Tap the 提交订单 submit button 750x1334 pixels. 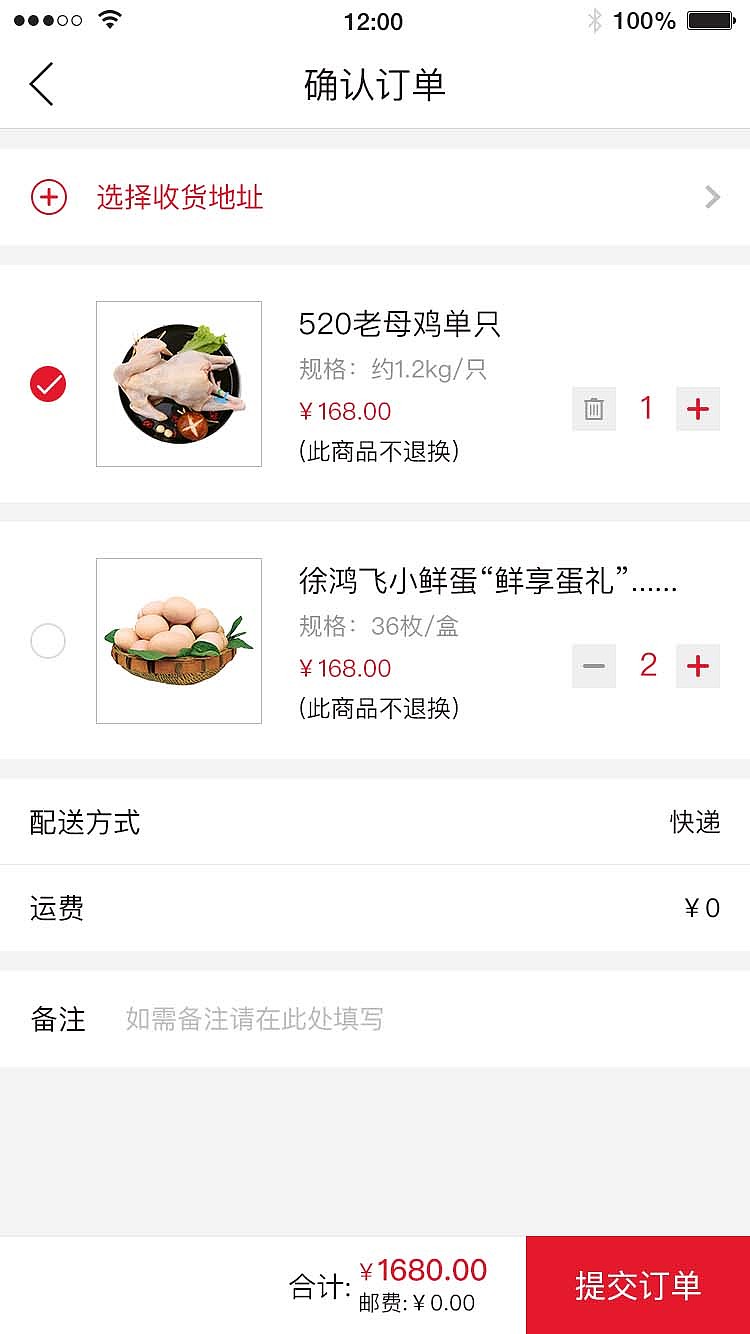(x=637, y=1283)
